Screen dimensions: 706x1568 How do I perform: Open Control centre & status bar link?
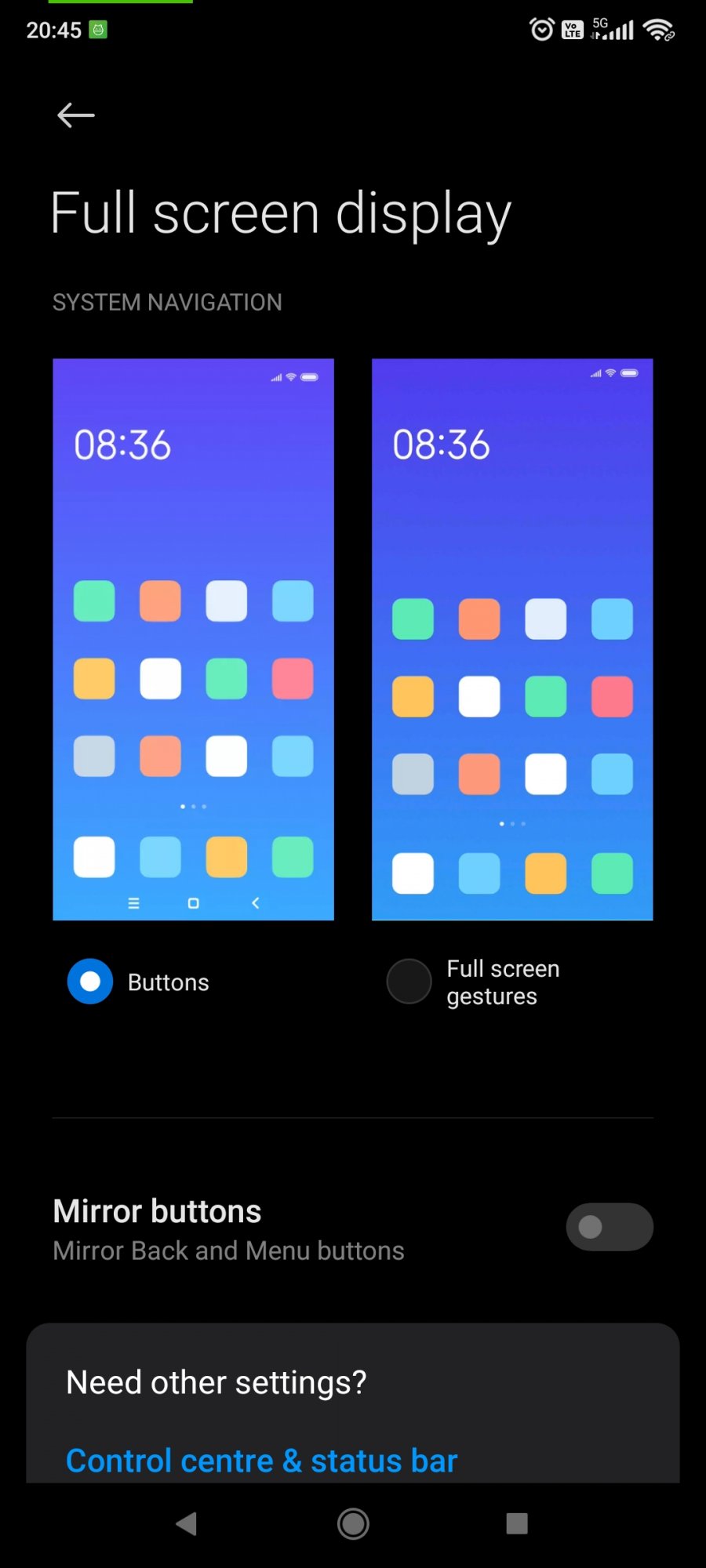[x=261, y=1461]
